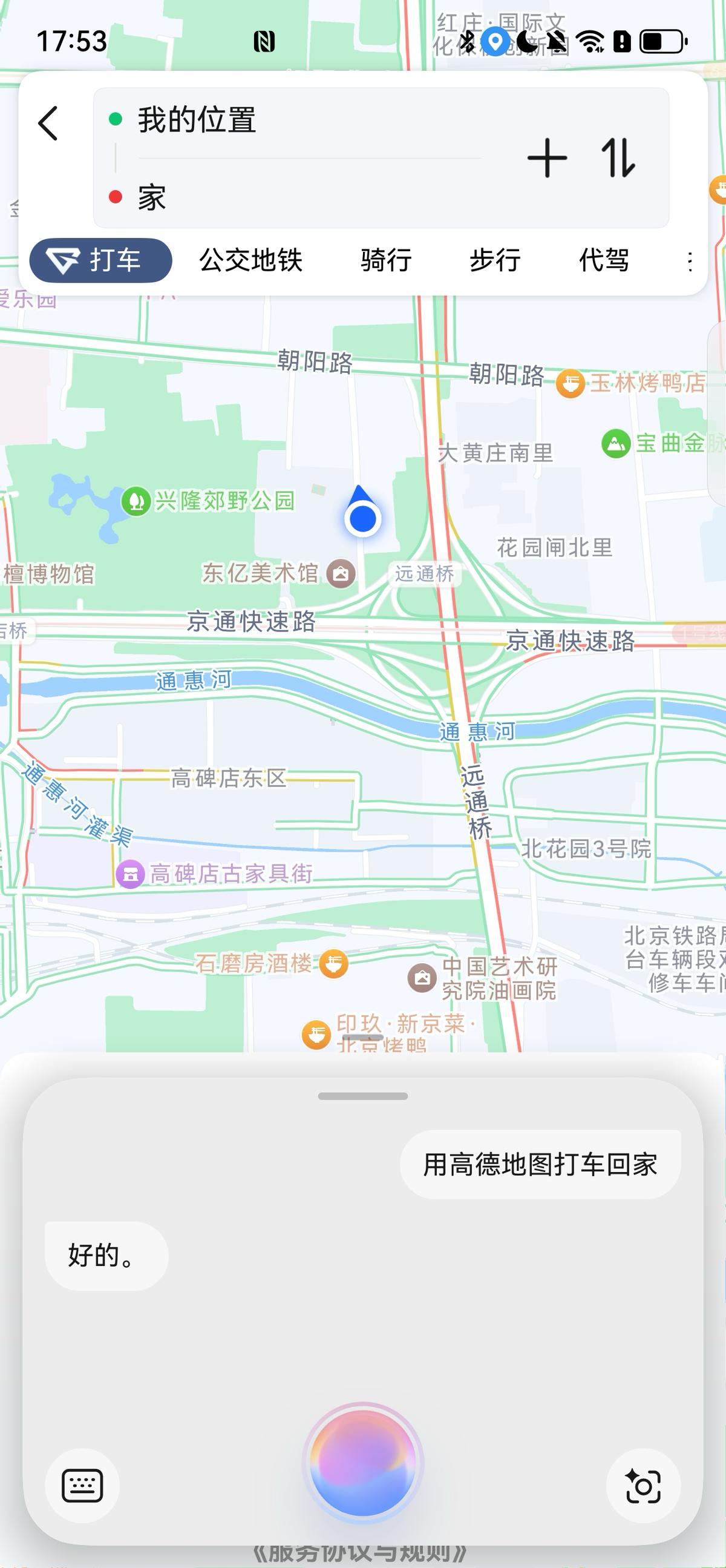Screen dimensions: 726x1568
Task: Open 兴隆郊野公园 on the map
Action: pos(137,501)
